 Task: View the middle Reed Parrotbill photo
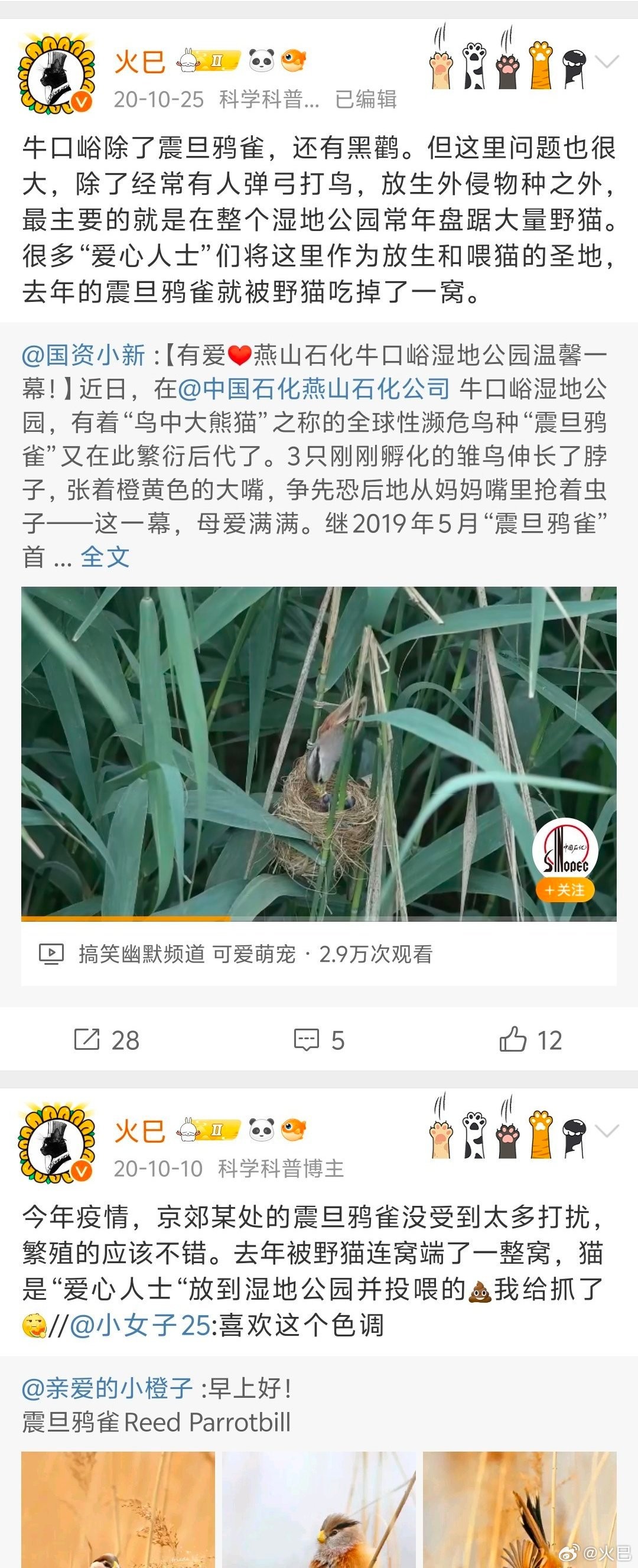318,1510
